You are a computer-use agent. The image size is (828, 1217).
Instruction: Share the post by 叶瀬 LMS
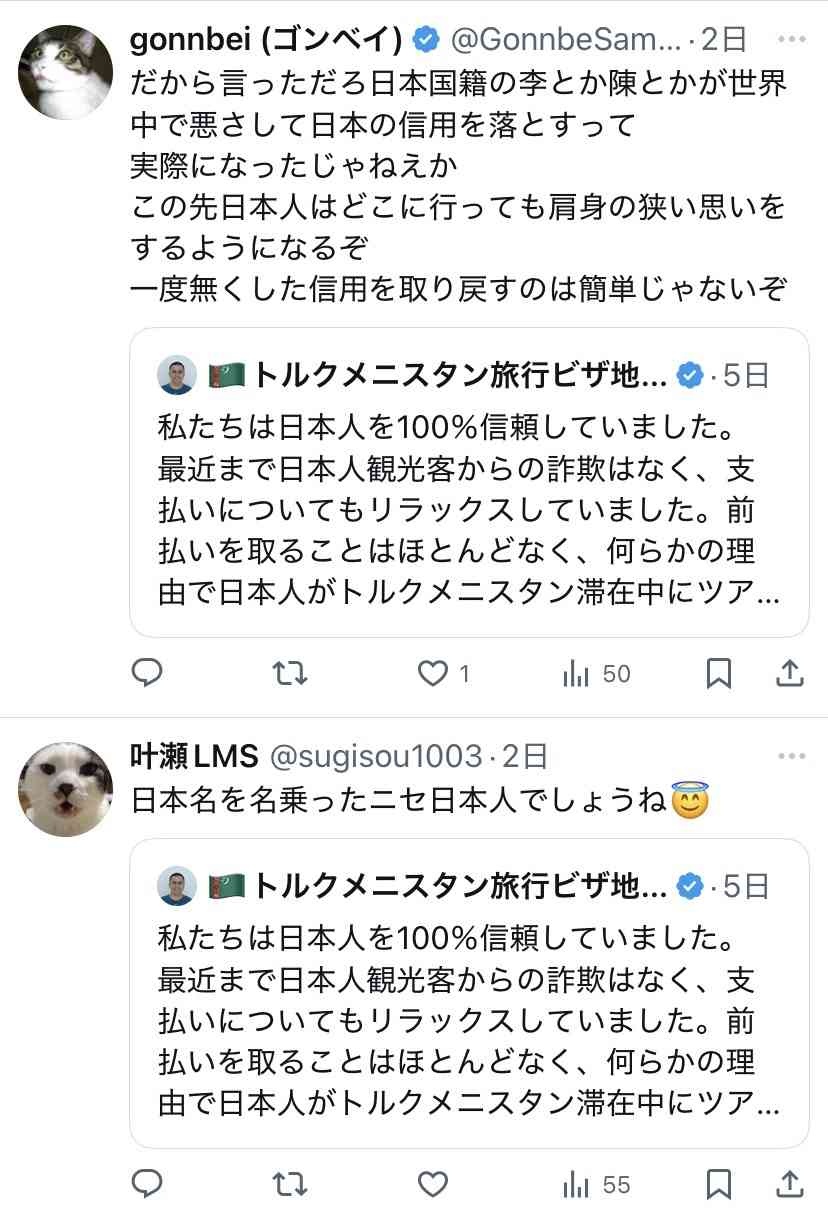click(x=790, y=1185)
